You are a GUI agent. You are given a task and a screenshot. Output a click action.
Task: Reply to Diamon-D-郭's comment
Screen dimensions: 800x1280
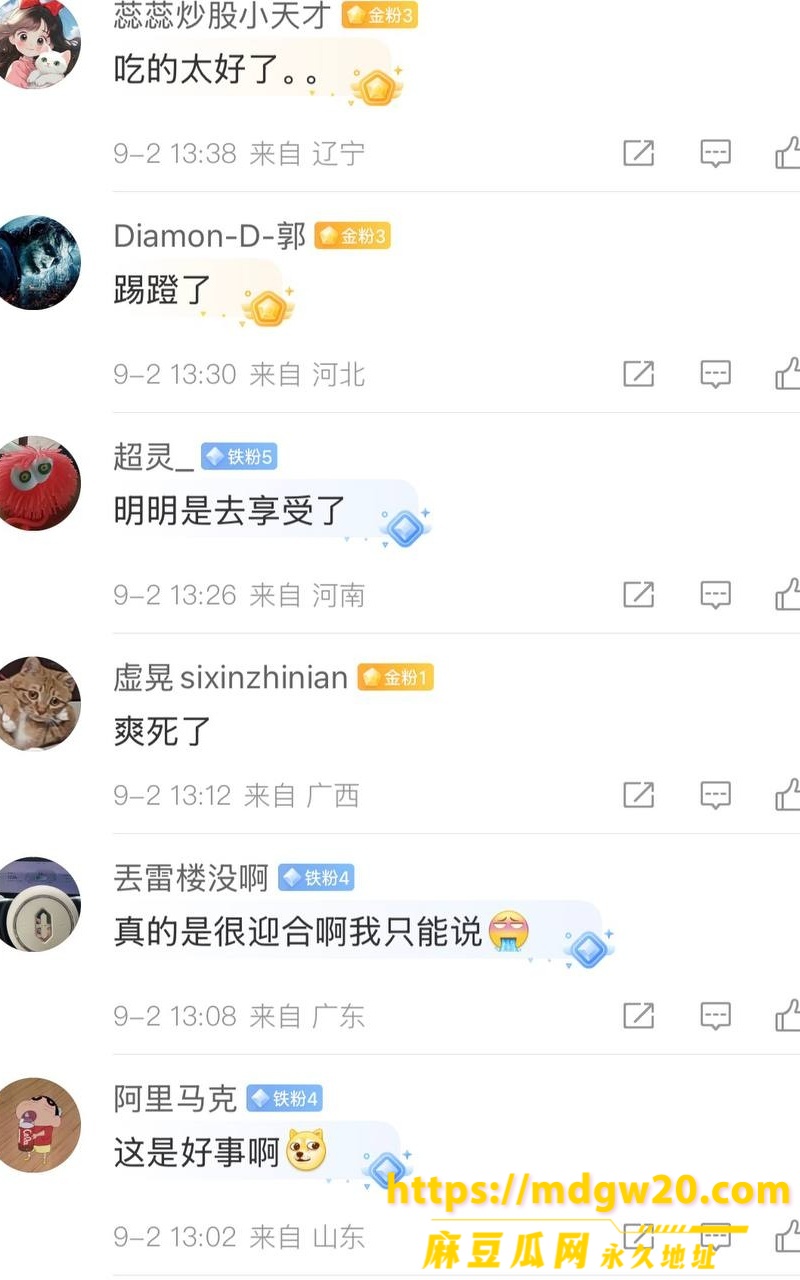715,375
